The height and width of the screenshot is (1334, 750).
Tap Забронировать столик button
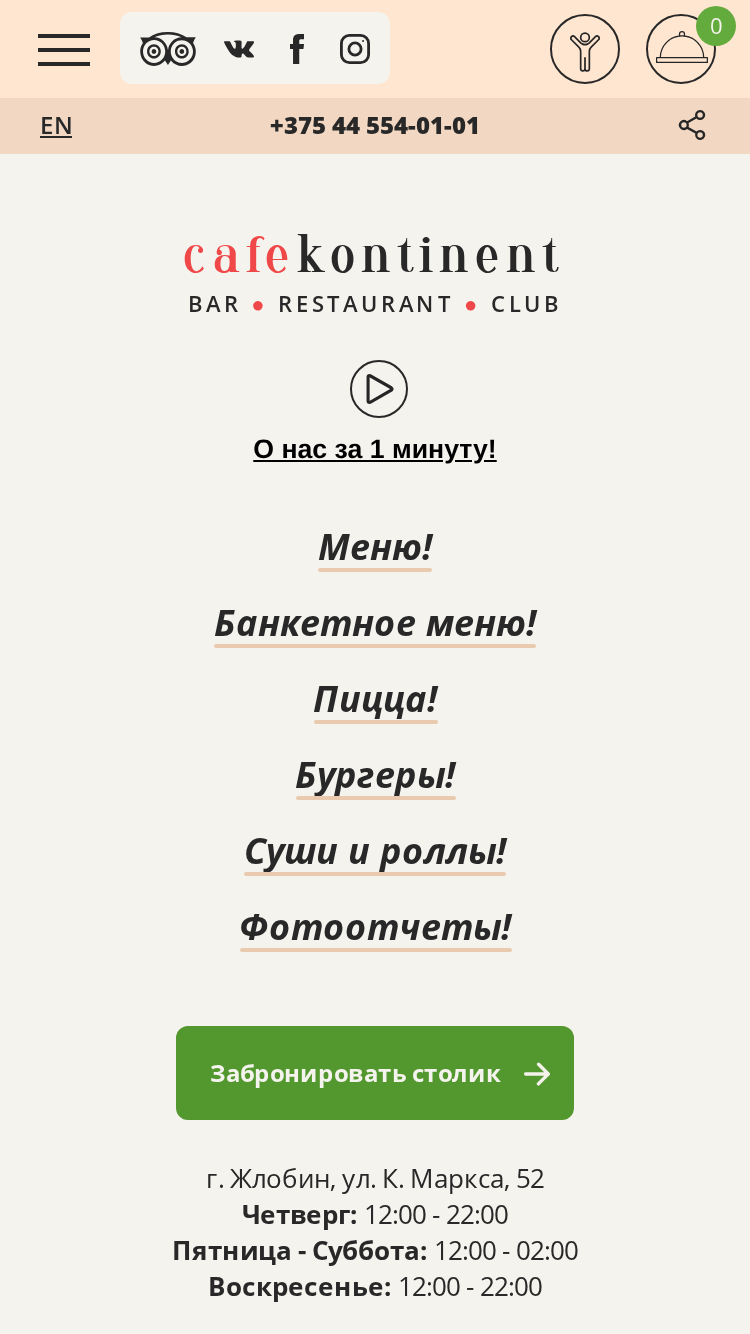tap(375, 1073)
